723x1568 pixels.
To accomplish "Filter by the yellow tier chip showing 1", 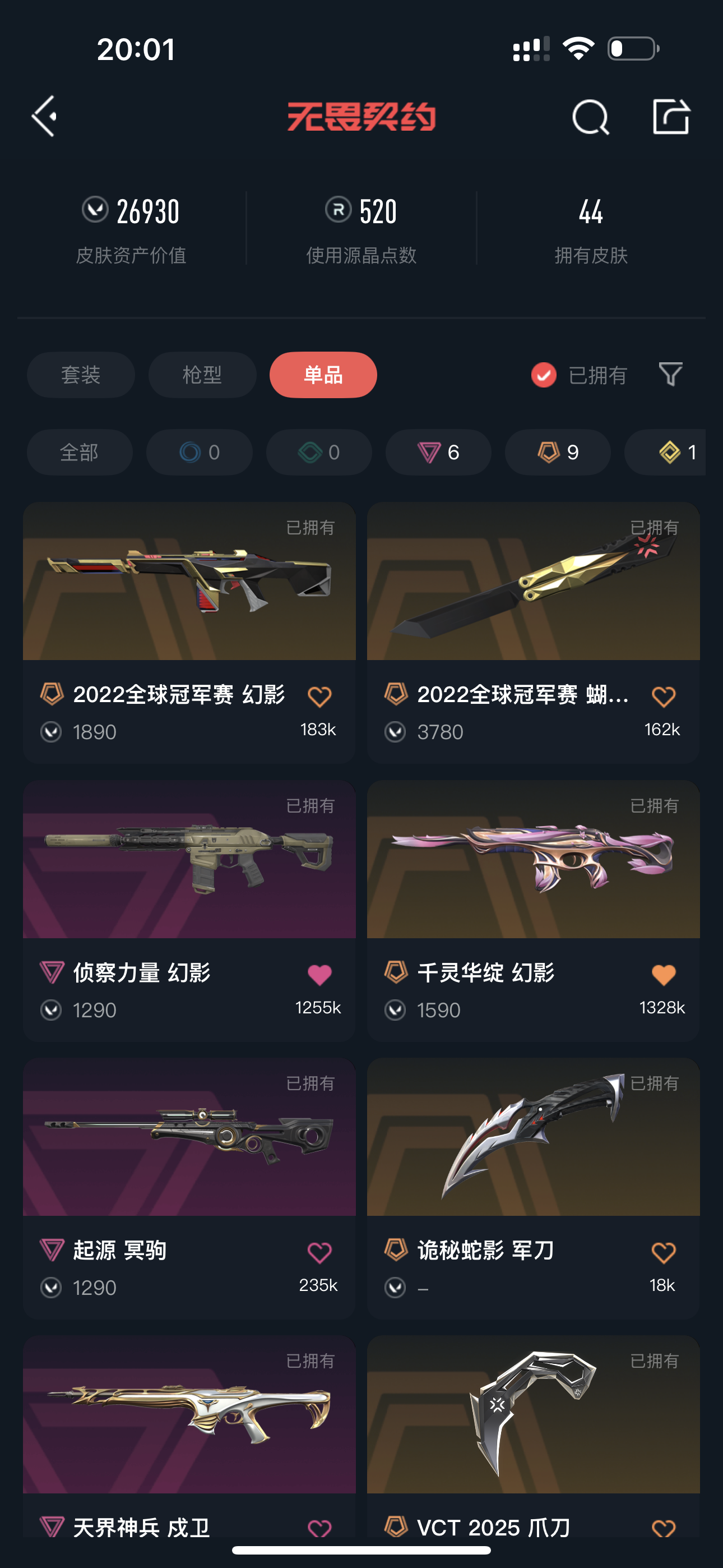I will pyautogui.click(x=665, y=452).
